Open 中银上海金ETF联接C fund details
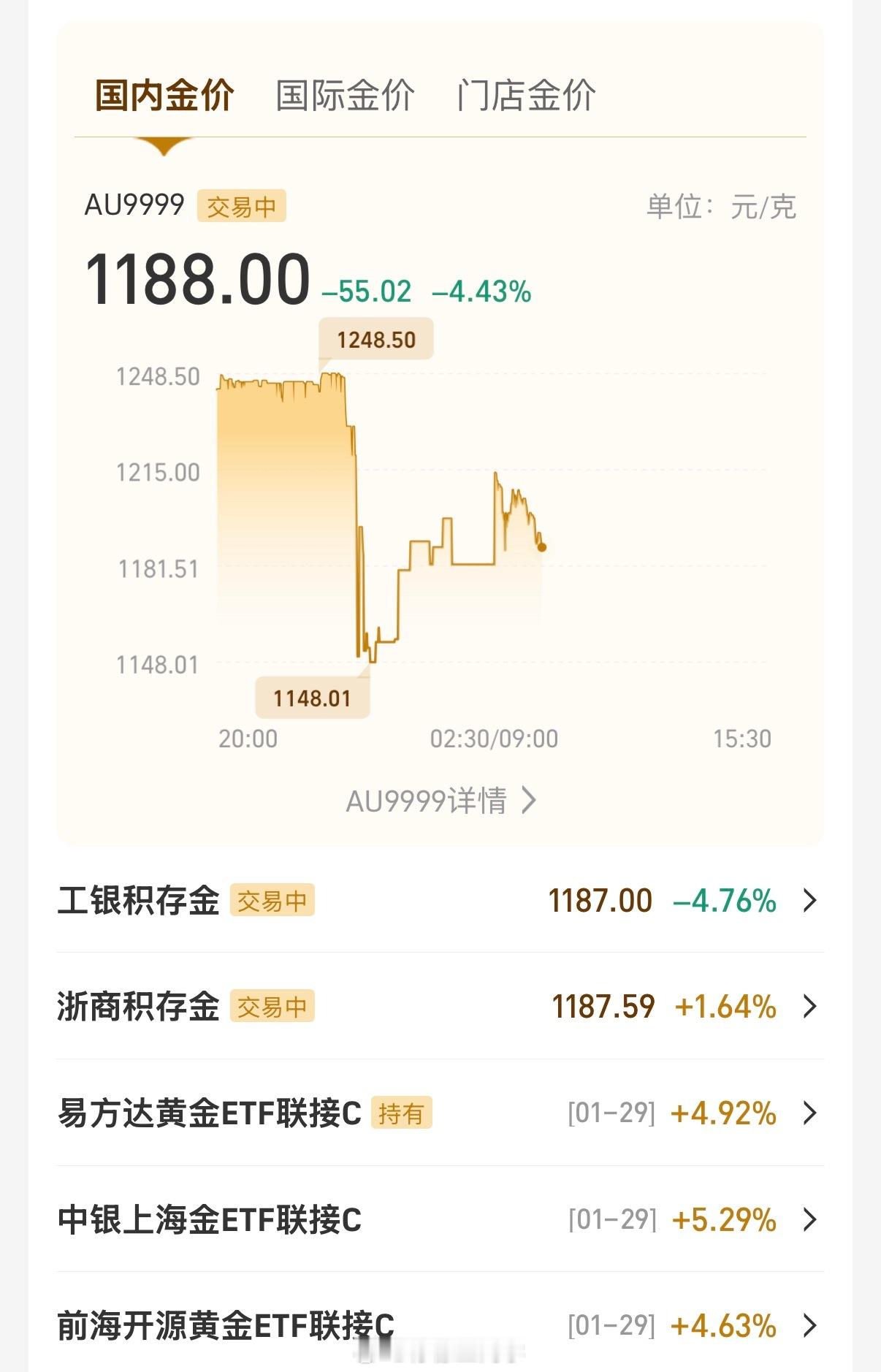This screenshot has width=881, height=1372. pos(440,1219)
